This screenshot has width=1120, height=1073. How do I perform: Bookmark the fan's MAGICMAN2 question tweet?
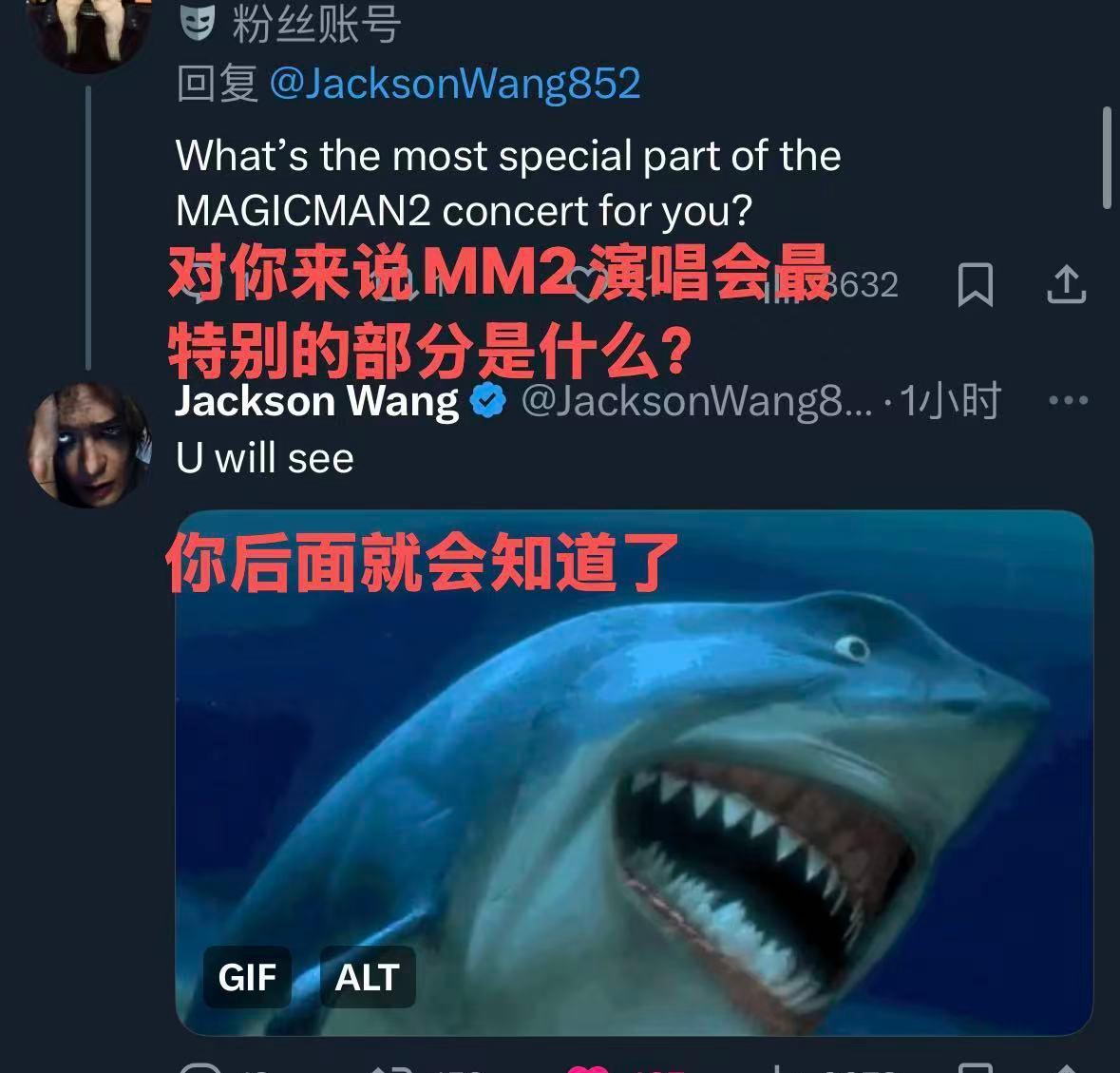click(x=975, y=284)
